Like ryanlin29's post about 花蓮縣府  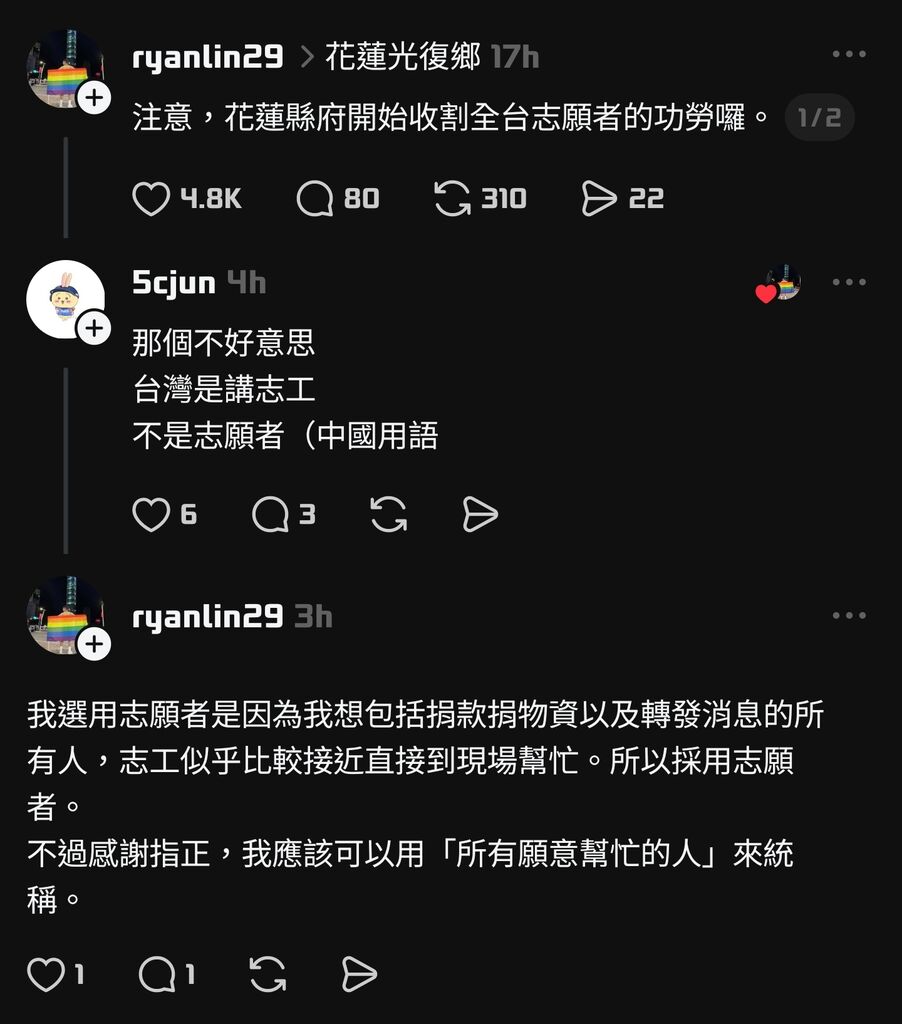pyautogui.click(x=152, y=199)
